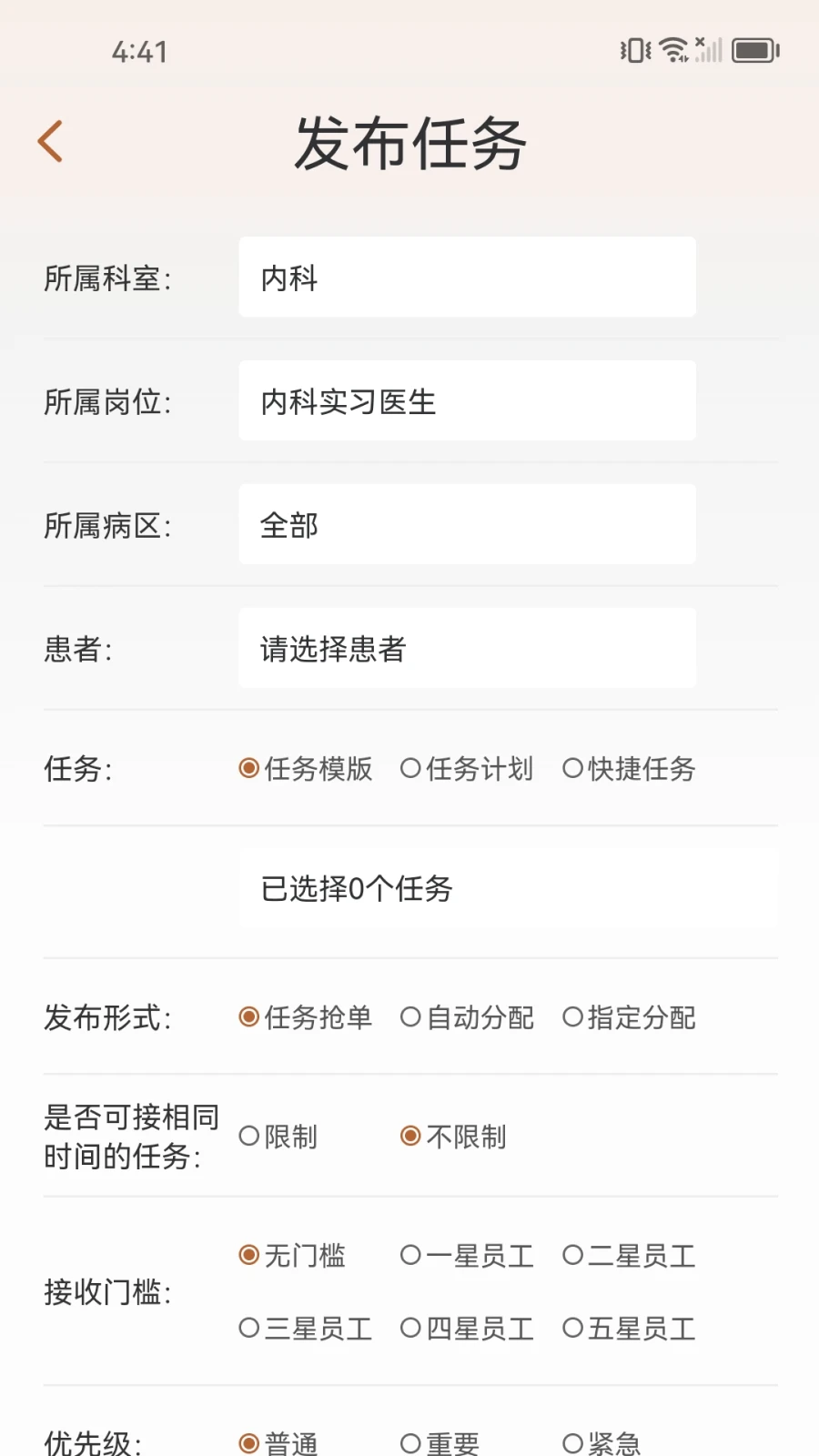
Task: Open the 所属岗位 selector
Action: click(467, 400)
